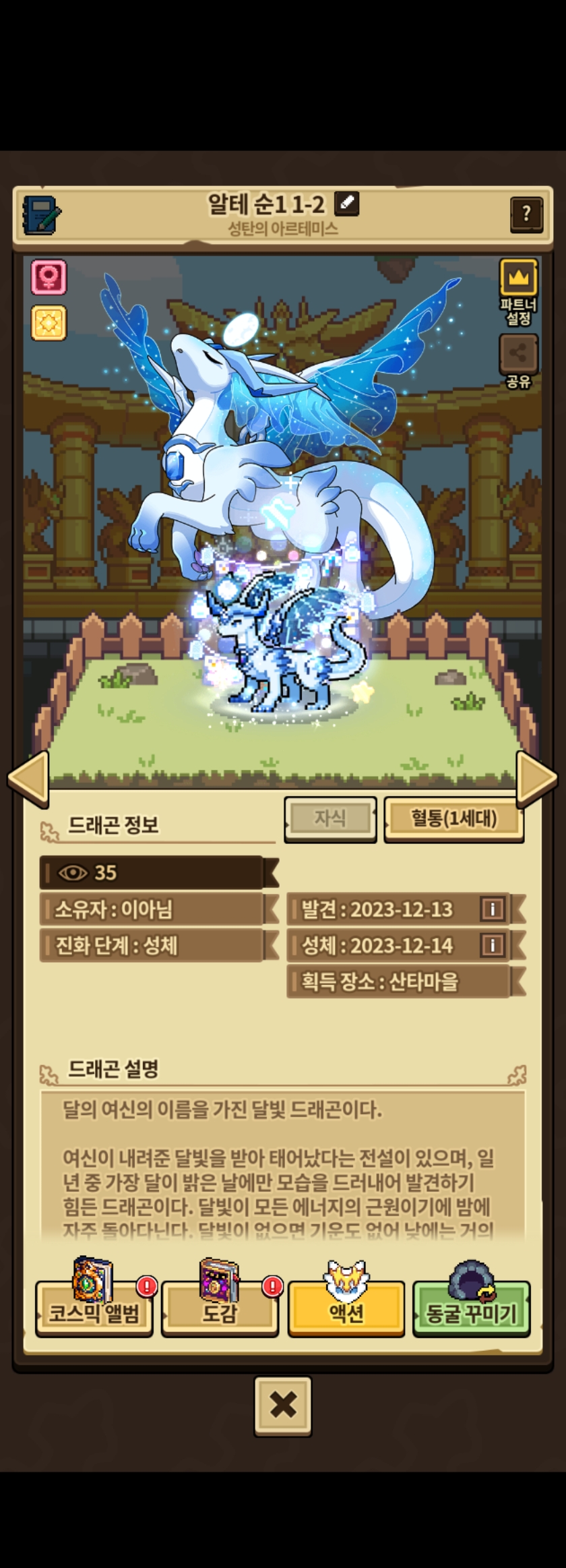
Task: Go to next dragon with right arrow
Action: pyautogui.click(x=537, y=779)
